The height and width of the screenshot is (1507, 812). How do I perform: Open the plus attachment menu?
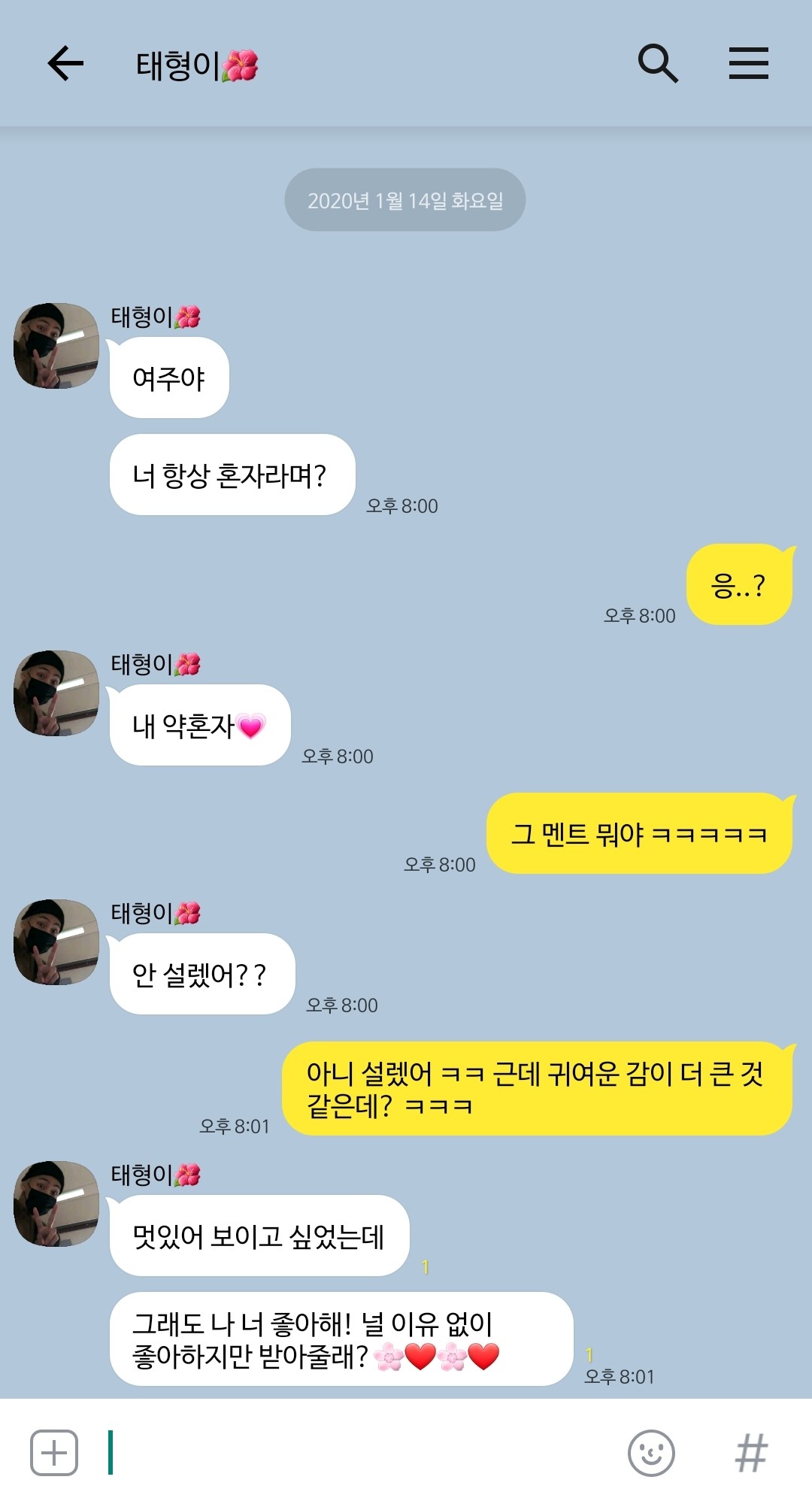click(54, 1452)
